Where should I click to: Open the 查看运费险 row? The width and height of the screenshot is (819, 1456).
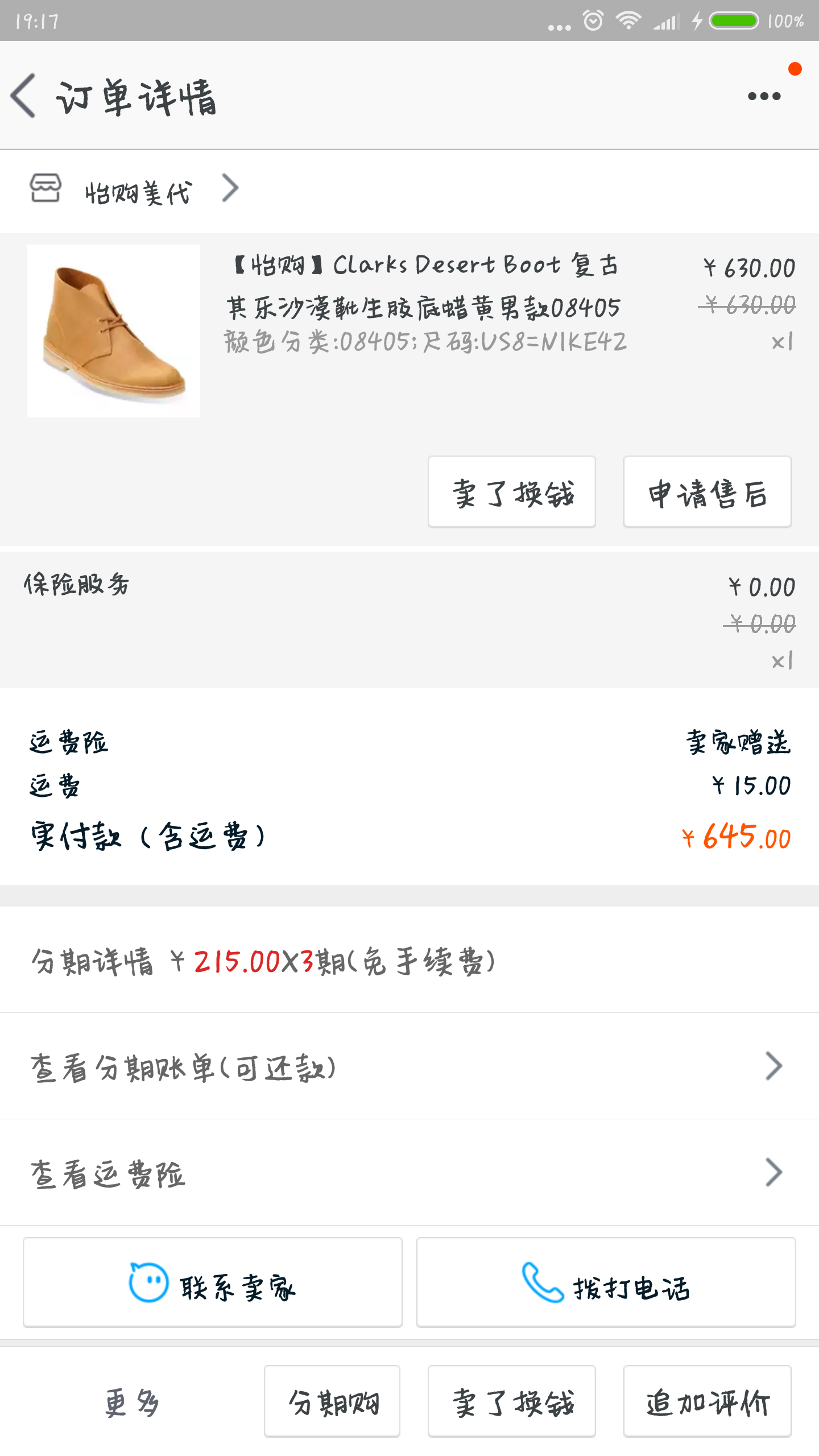click(x=409, y=1173)
